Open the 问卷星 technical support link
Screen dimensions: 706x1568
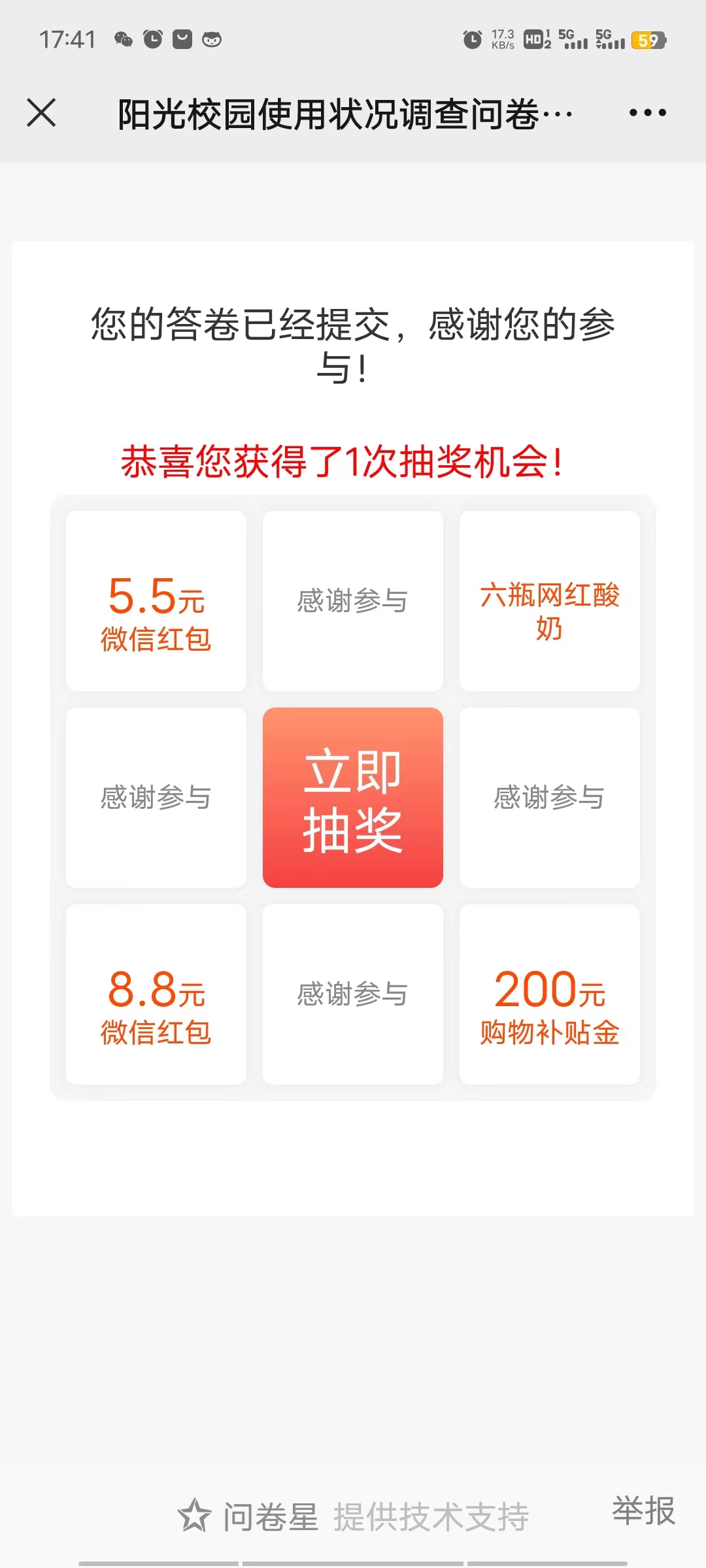354,1516
